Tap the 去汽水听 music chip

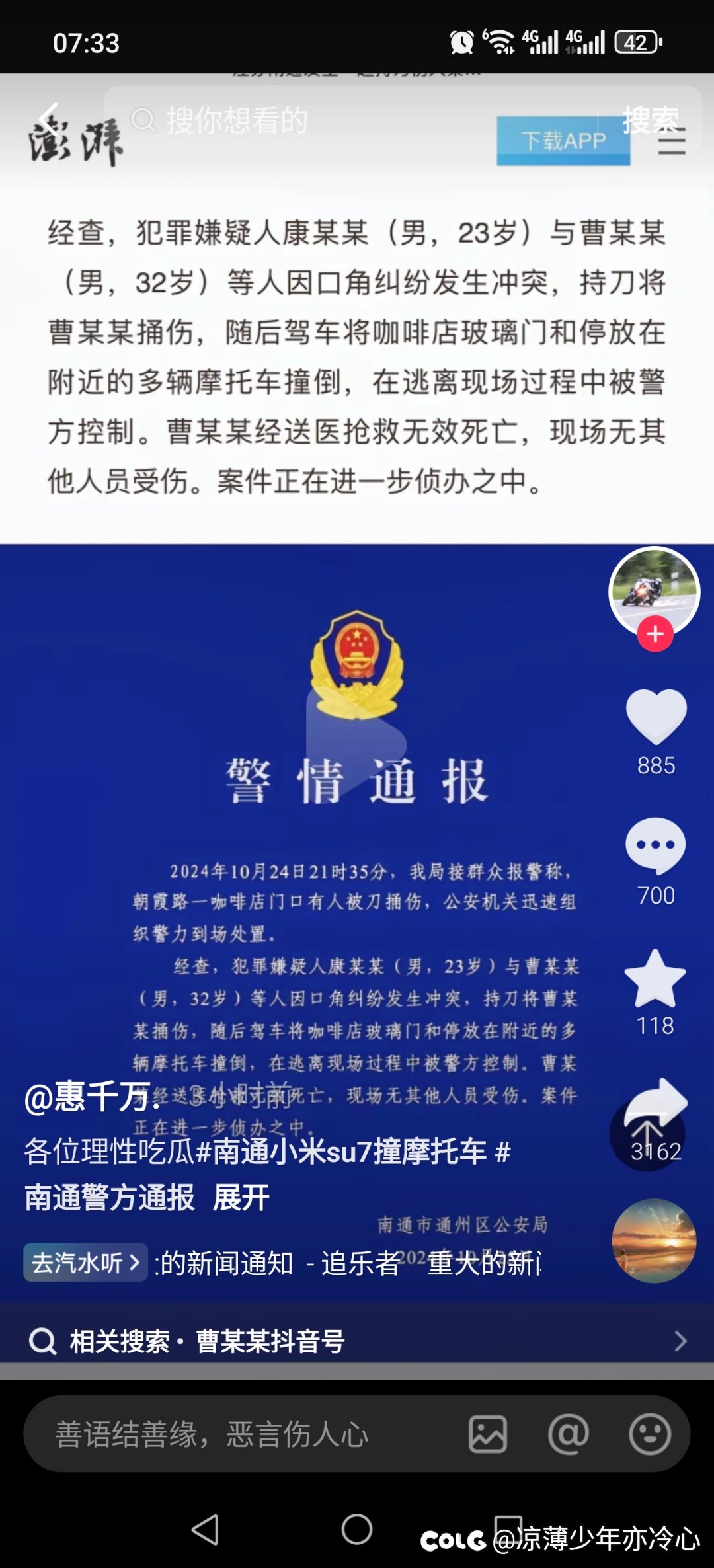click(85, 1263)
